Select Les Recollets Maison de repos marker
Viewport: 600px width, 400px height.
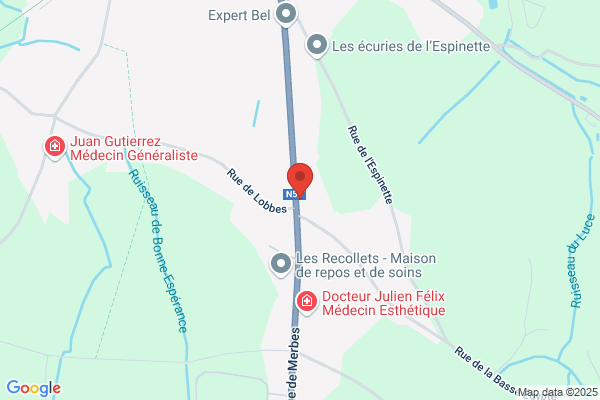pyautogui.click(x=282, y=263)
